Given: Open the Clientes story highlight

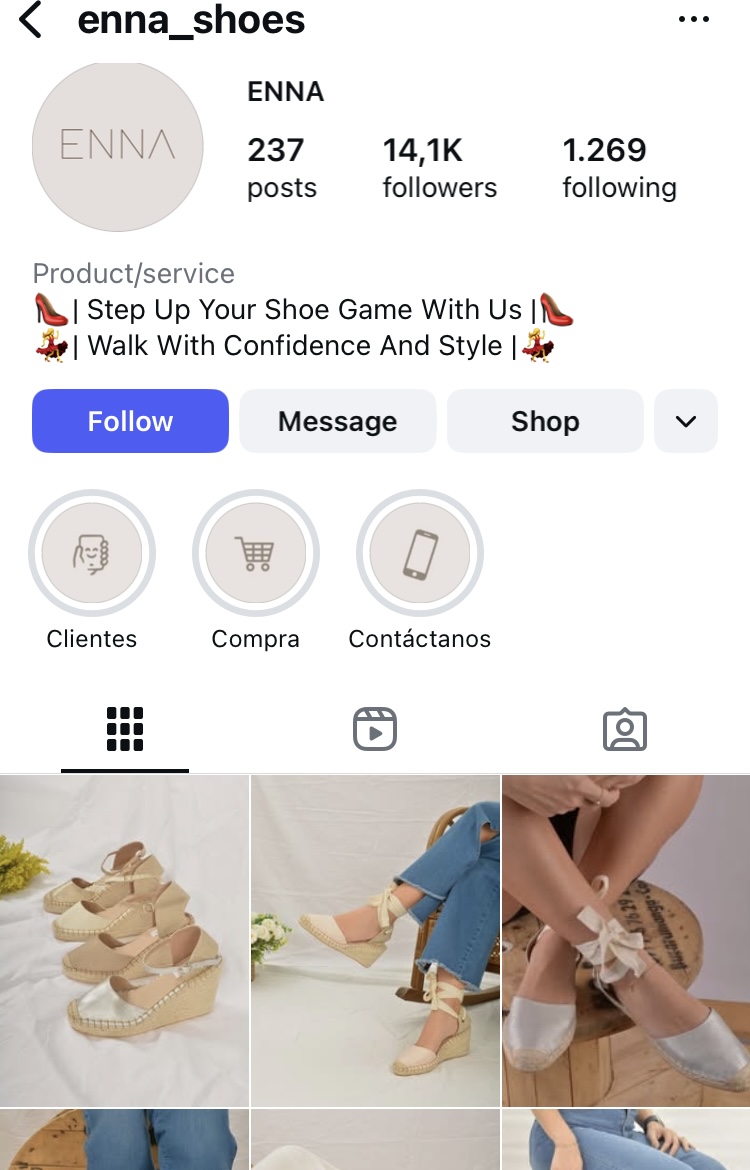Looking at the screenshot, I should tap(92, 553).
